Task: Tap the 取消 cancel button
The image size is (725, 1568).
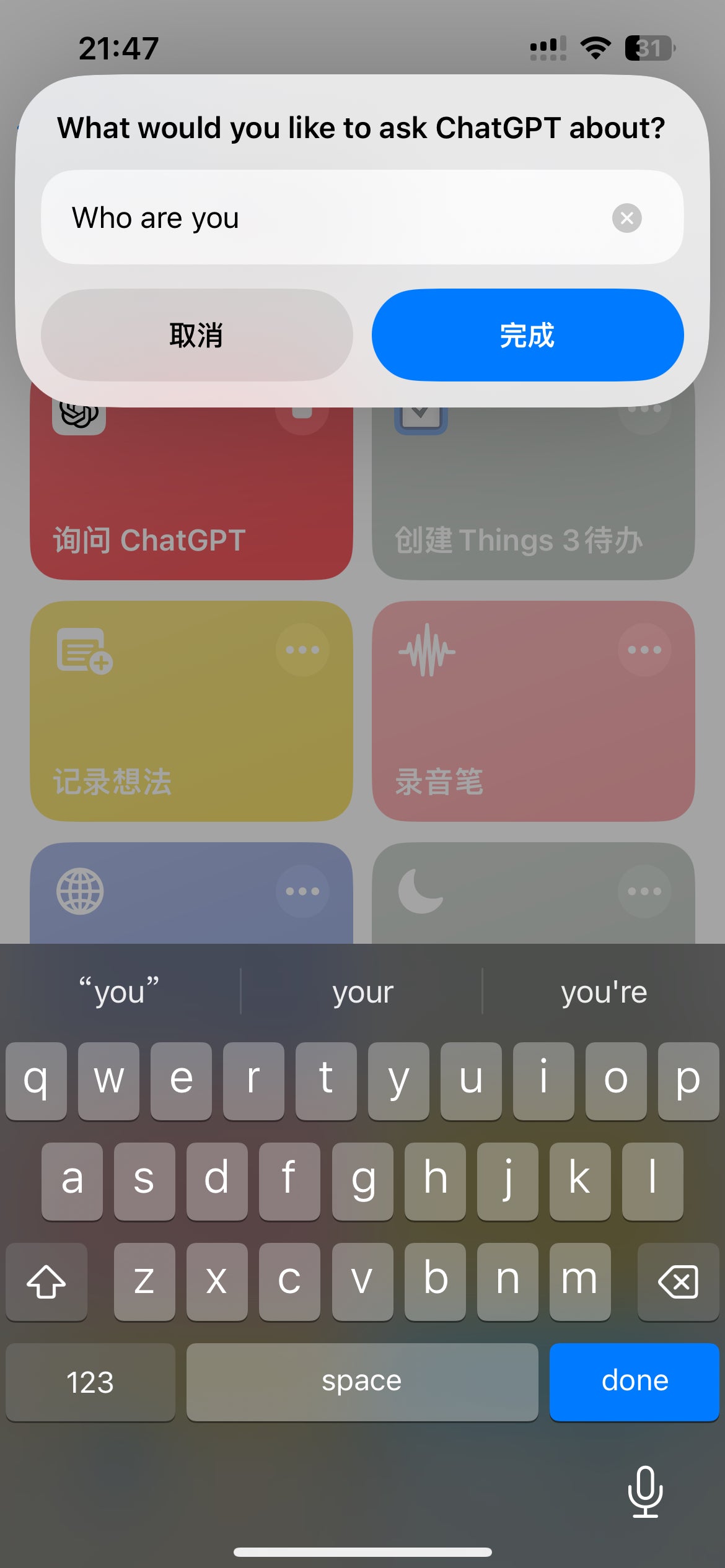Action: pos(196,335)
